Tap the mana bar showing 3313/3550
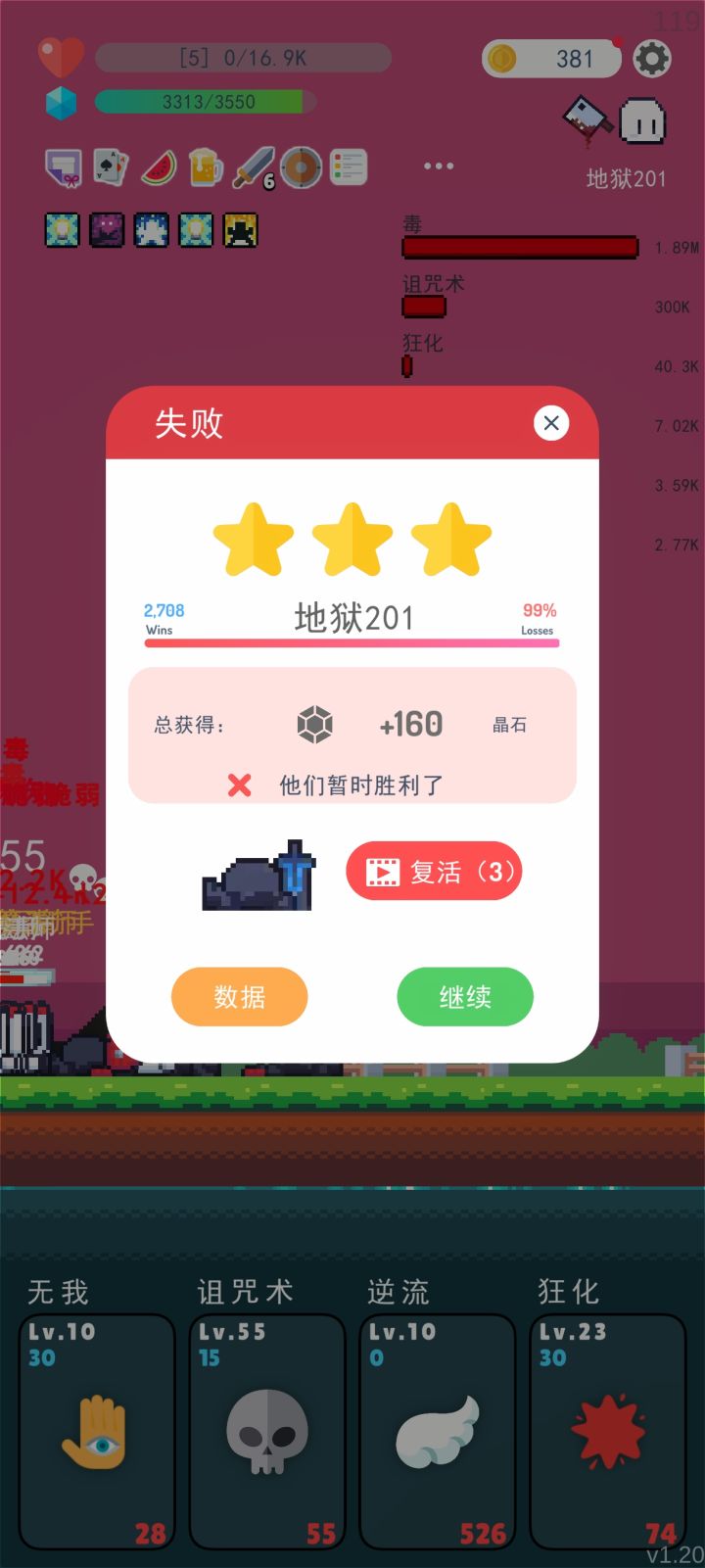This screenshot has height=1568, width=705. point(204,101)
